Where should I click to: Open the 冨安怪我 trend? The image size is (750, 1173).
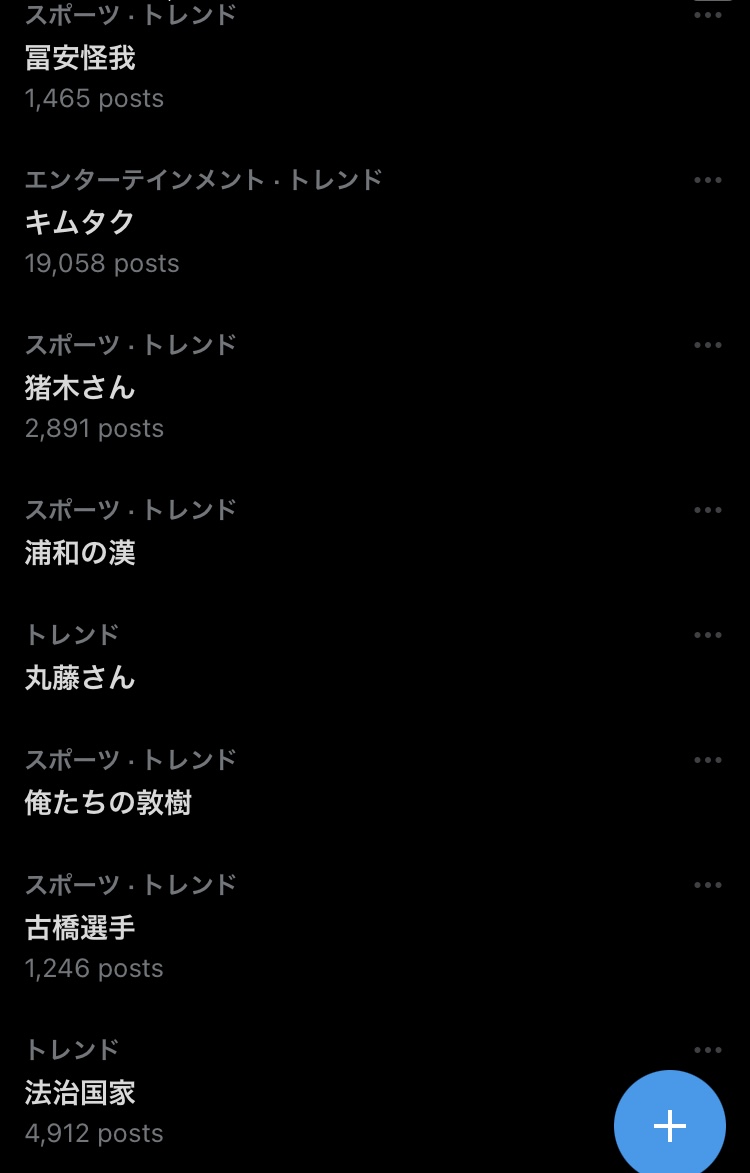point(80,58)
